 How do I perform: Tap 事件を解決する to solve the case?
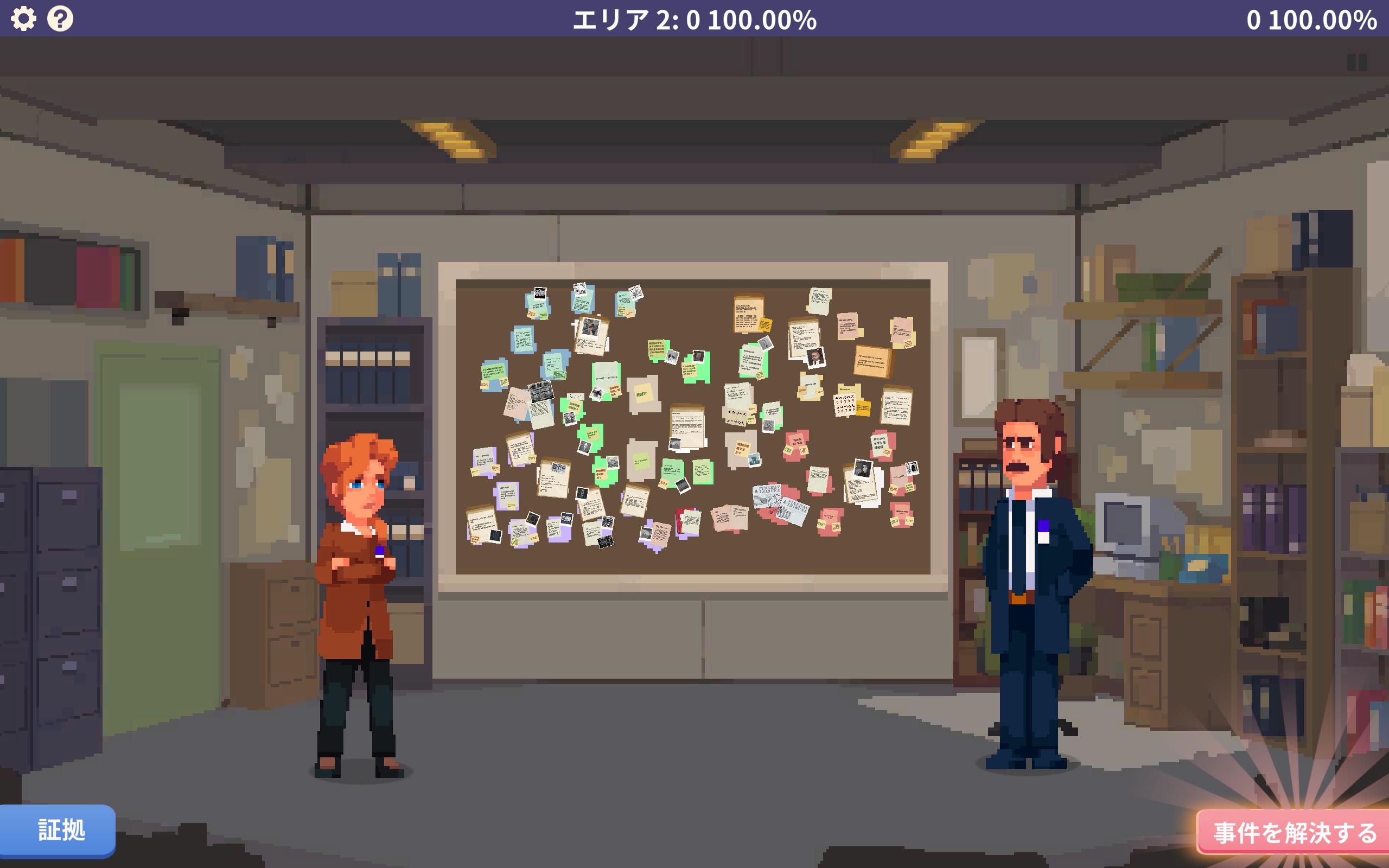pyautogui.click(x=1294, y=832)
